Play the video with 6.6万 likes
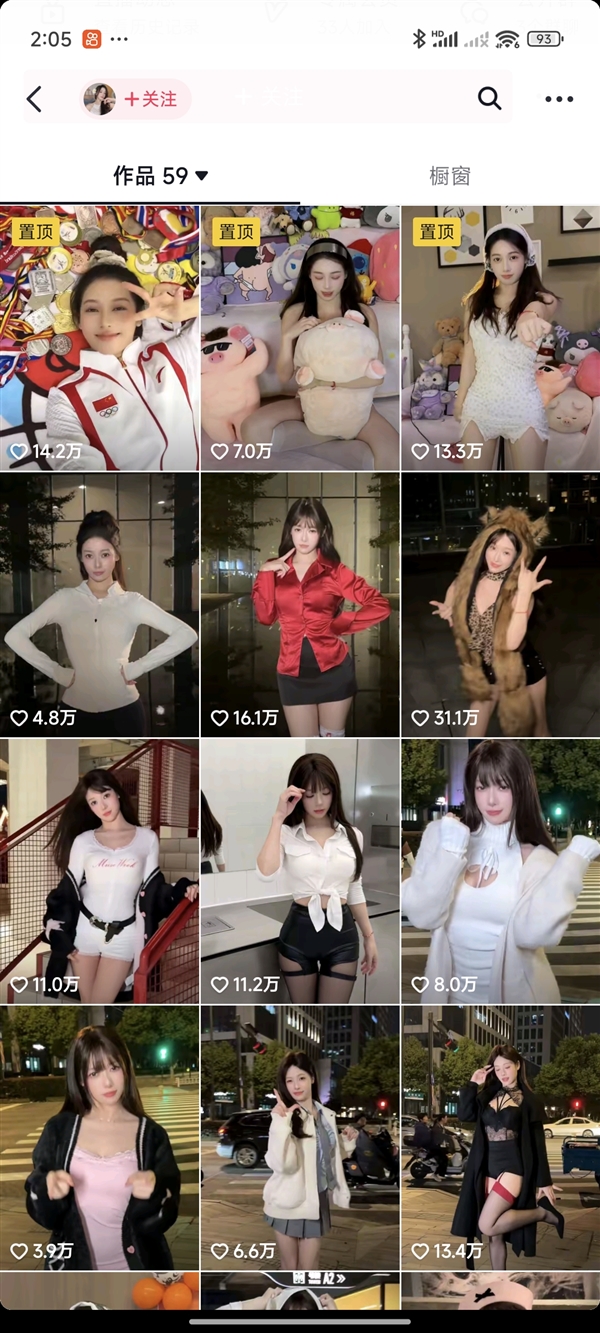The image size is (600, 1333). (x=300, y=1138)
